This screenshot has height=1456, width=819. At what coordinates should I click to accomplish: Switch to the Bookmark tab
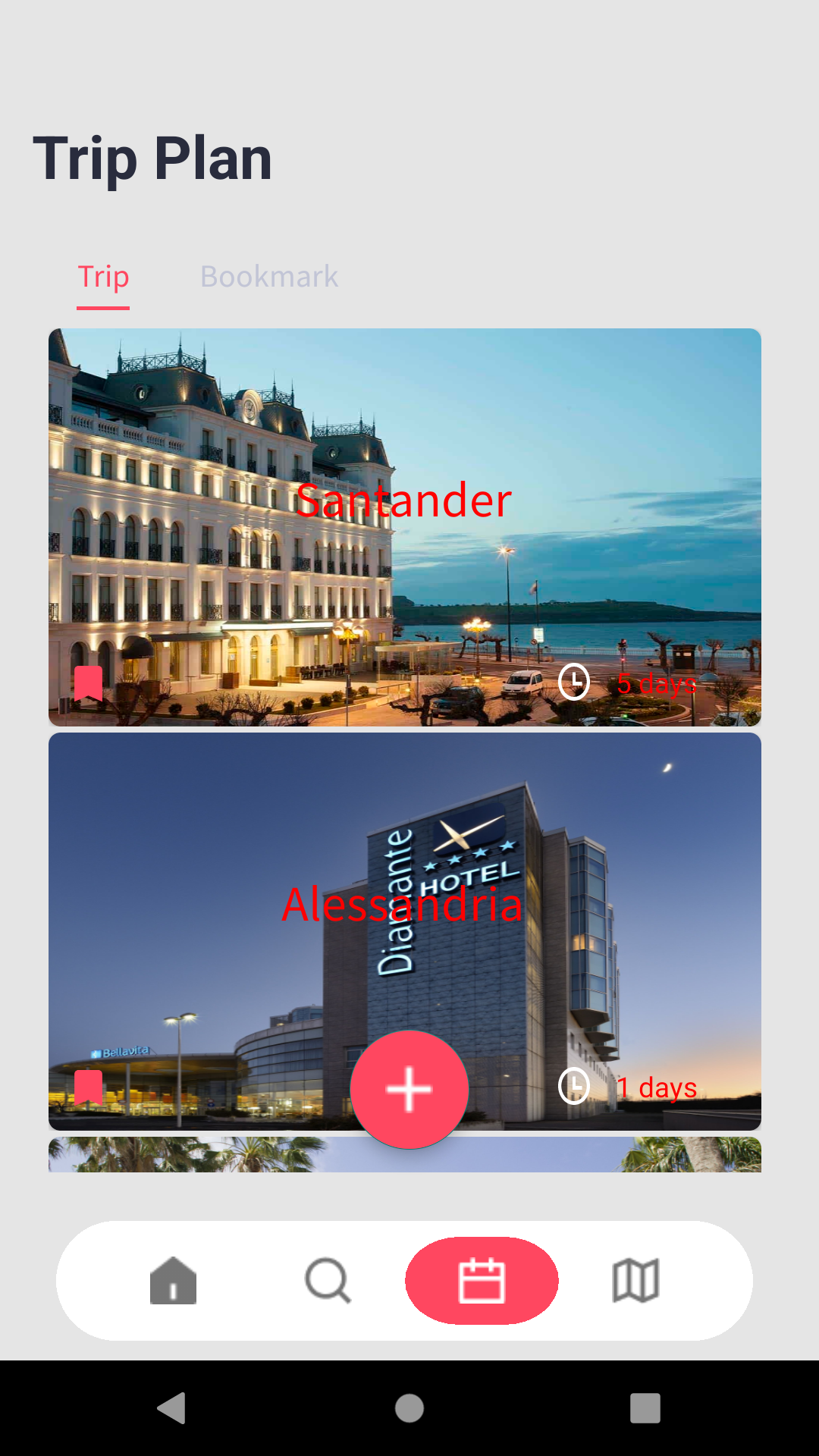pyautogui.click(x=268, y=276)
